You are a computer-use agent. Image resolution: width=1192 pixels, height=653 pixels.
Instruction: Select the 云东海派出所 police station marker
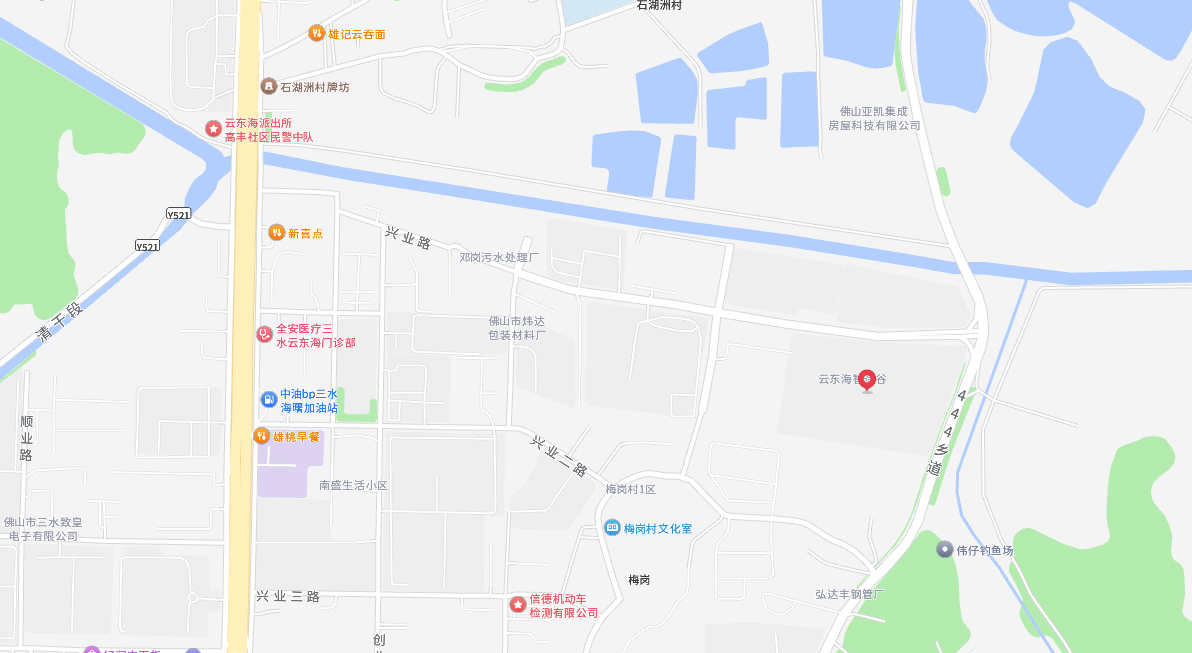click(213, 128)
